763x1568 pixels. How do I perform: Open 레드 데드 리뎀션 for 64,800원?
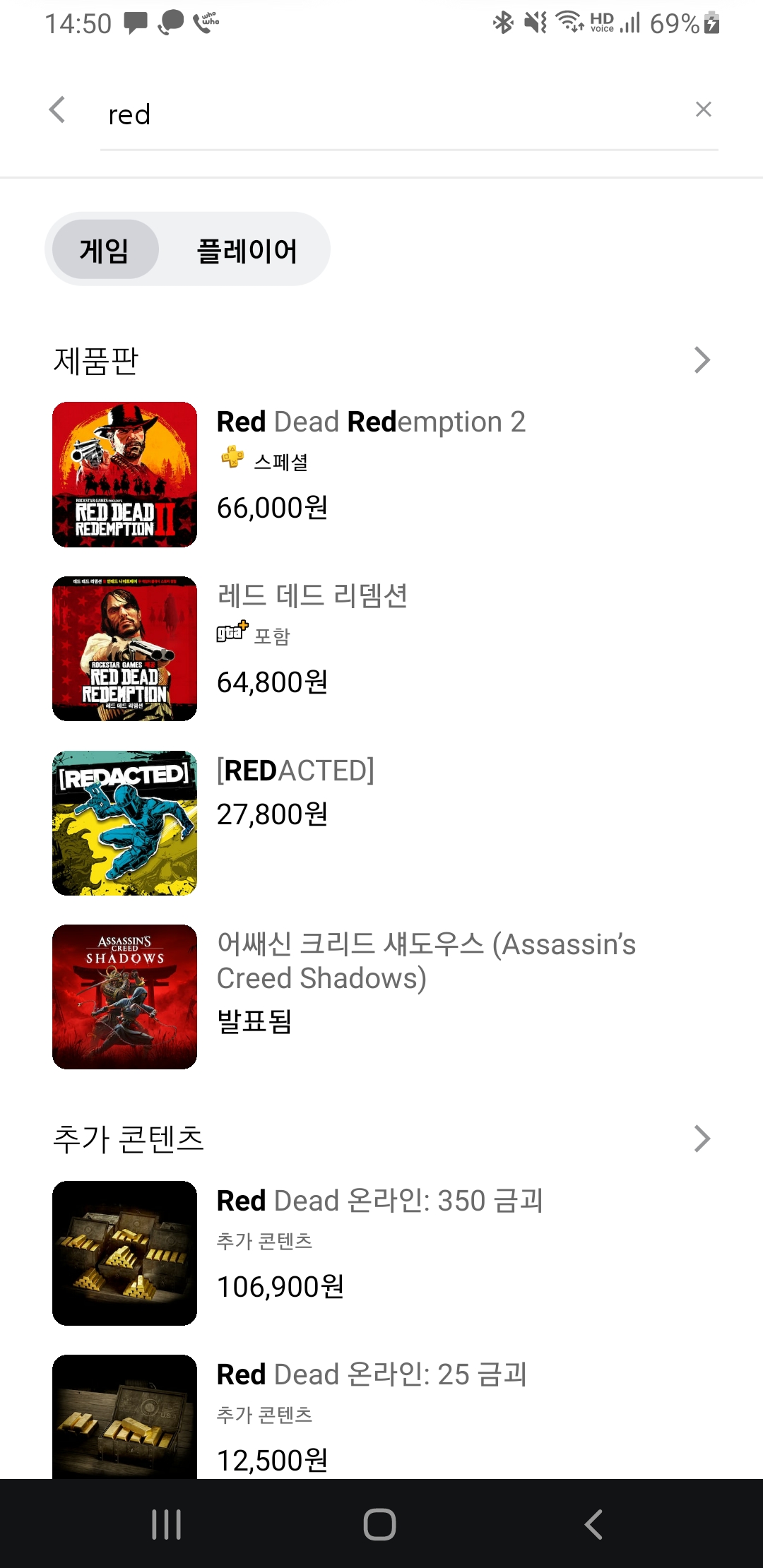(x=381, y=648)
